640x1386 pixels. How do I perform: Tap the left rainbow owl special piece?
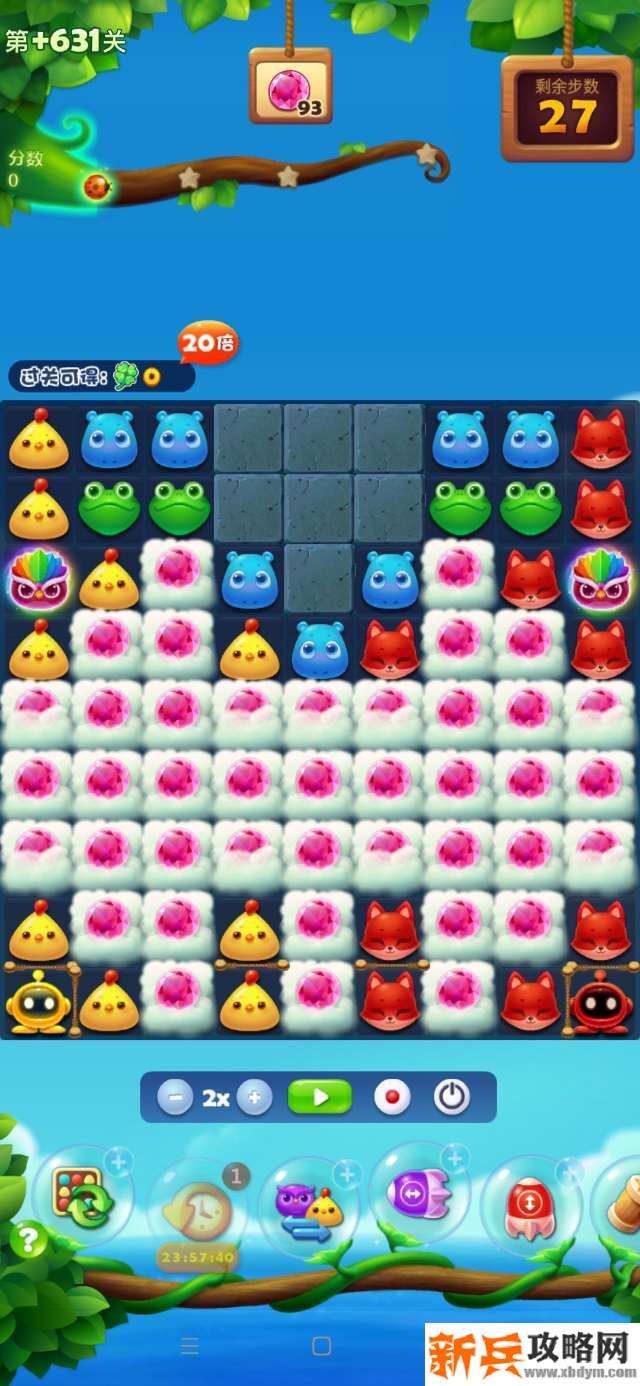38,579
